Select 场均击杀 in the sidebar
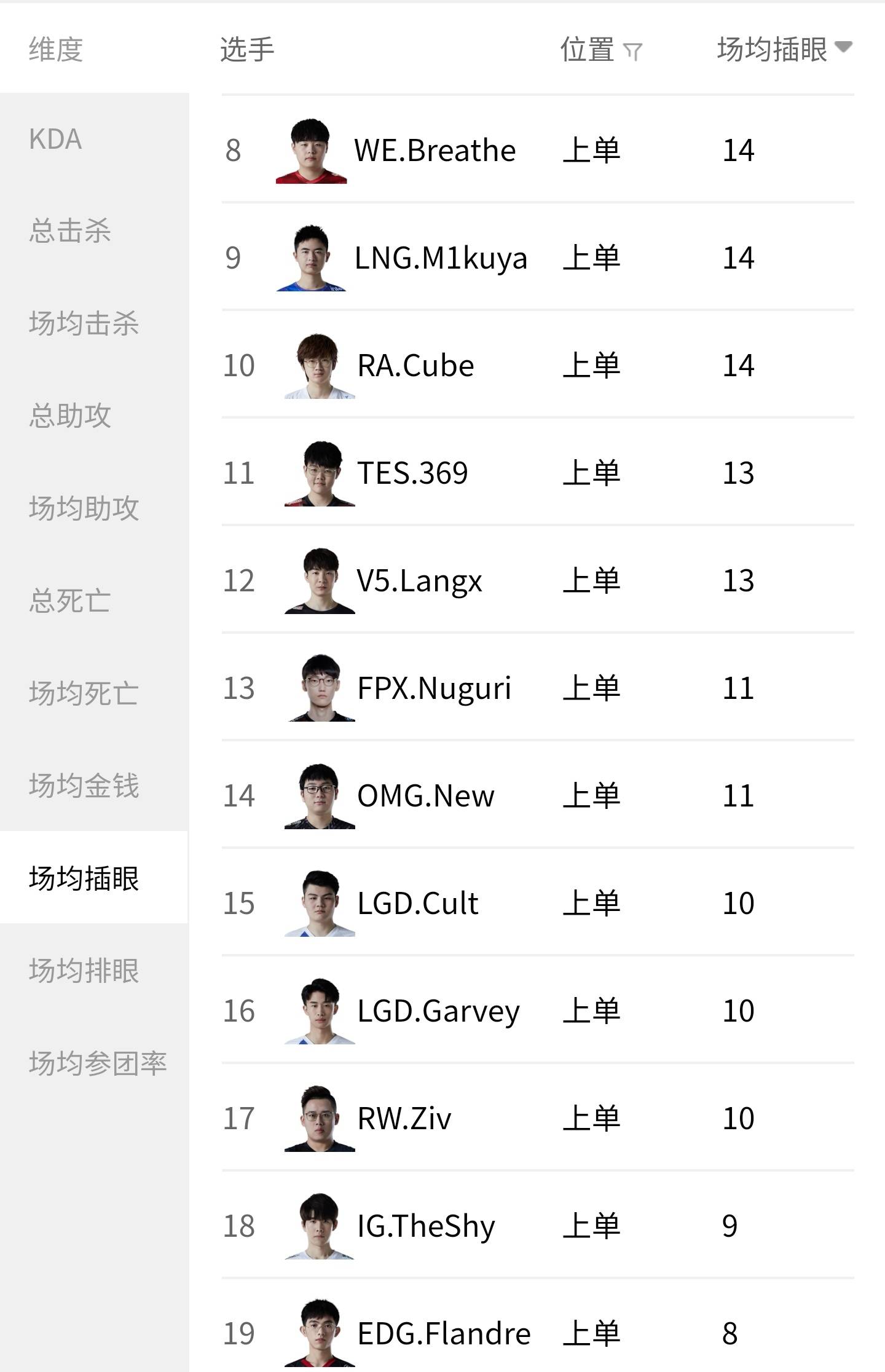The image size is (885, 1372). coord(84,324)
